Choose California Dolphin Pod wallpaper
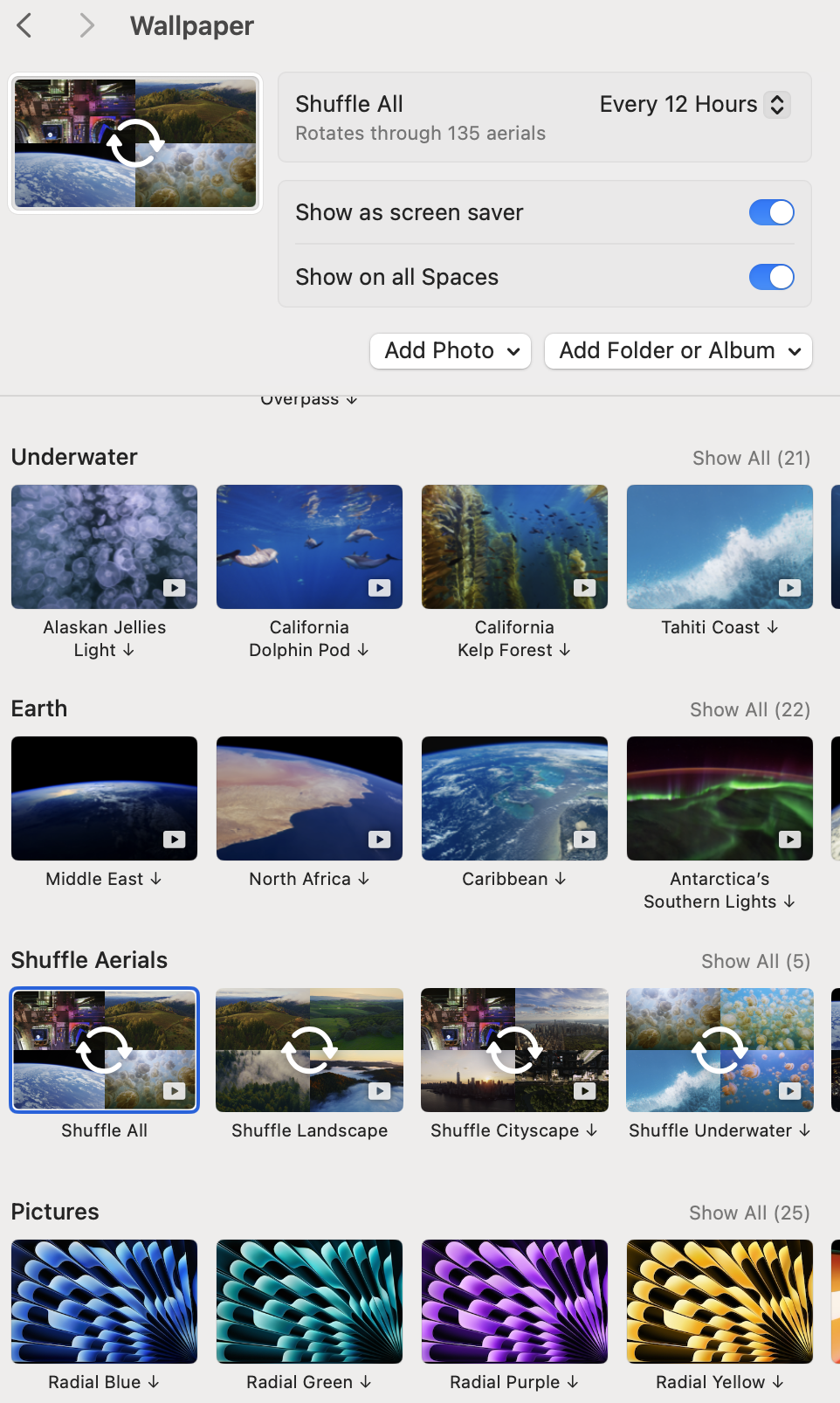The image size is (840, 1403). point(309,547)
